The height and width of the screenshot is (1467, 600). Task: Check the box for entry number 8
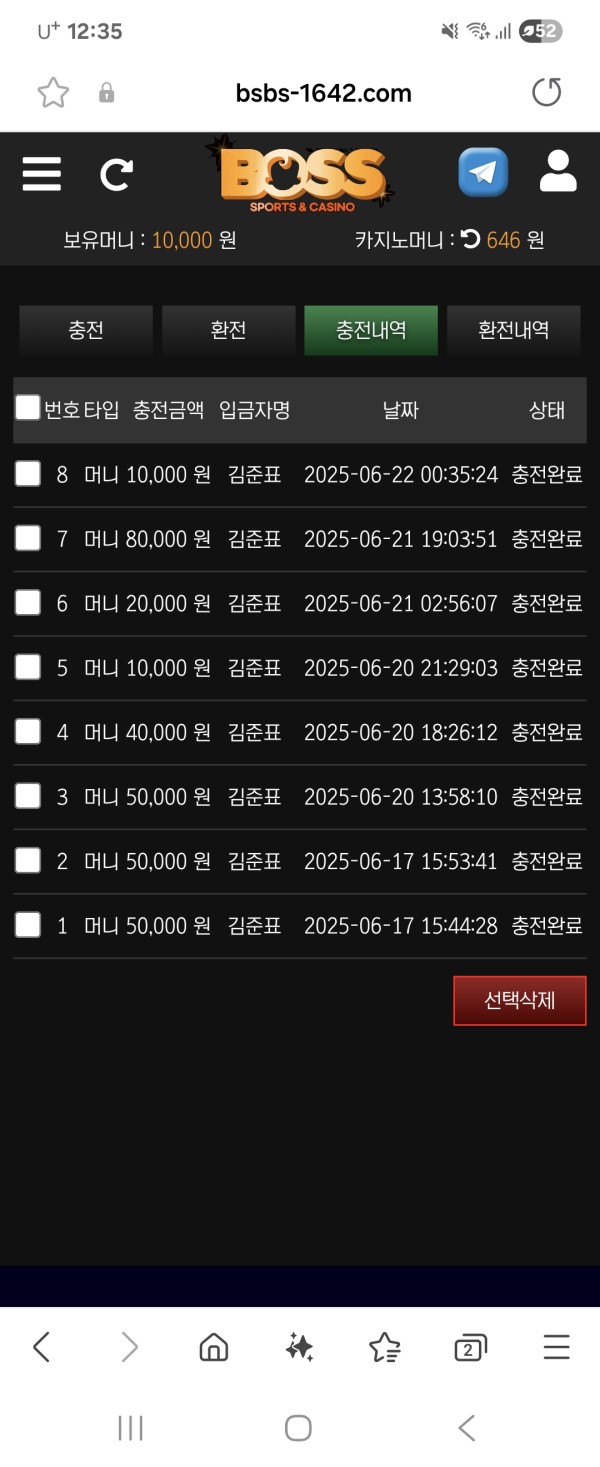tap(28, 474)
